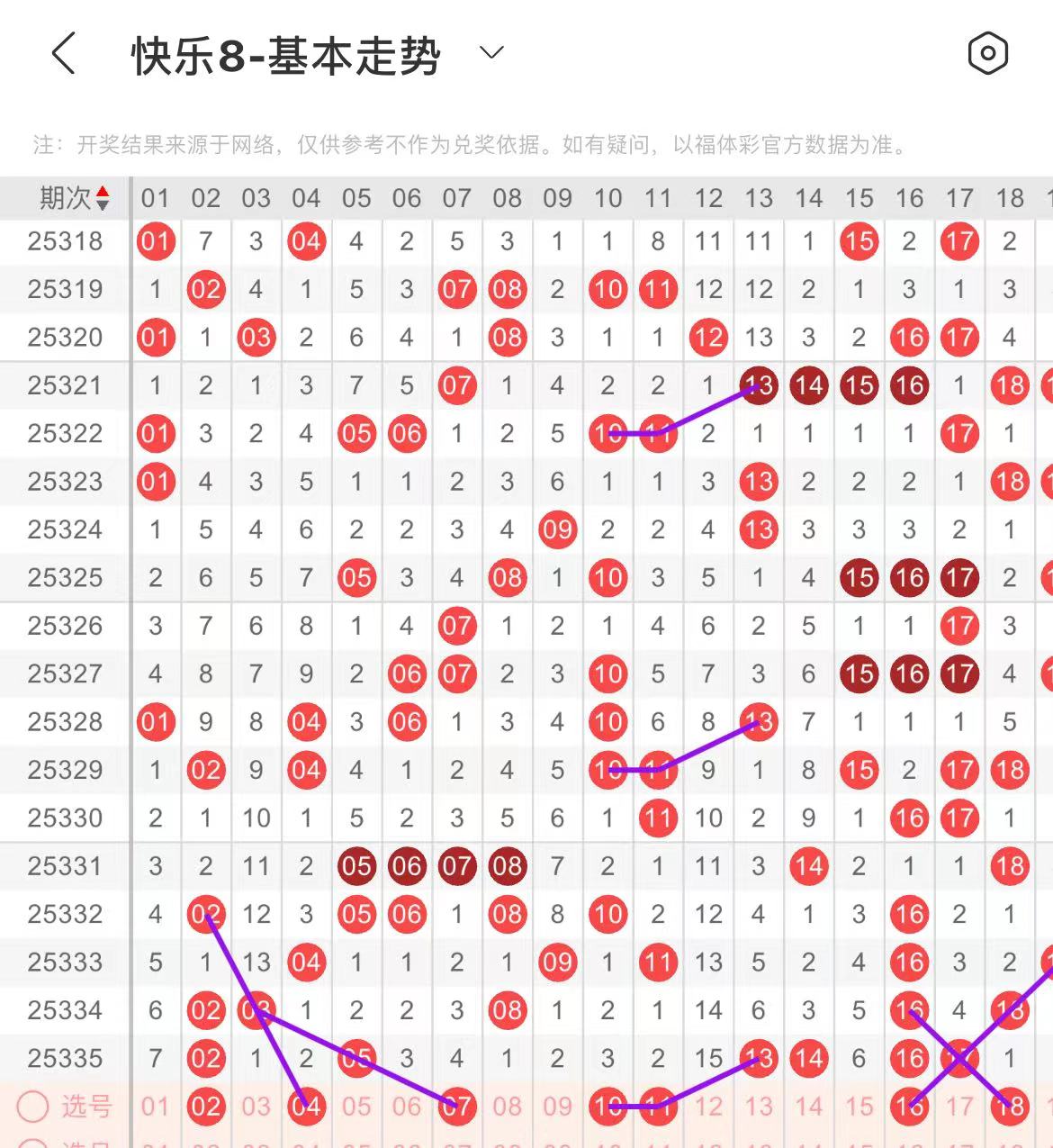Expand the 快乐8-基本走势 chart type dropdown
The height and width of the screenshot is (1148, 1053).
pos(491,53)
